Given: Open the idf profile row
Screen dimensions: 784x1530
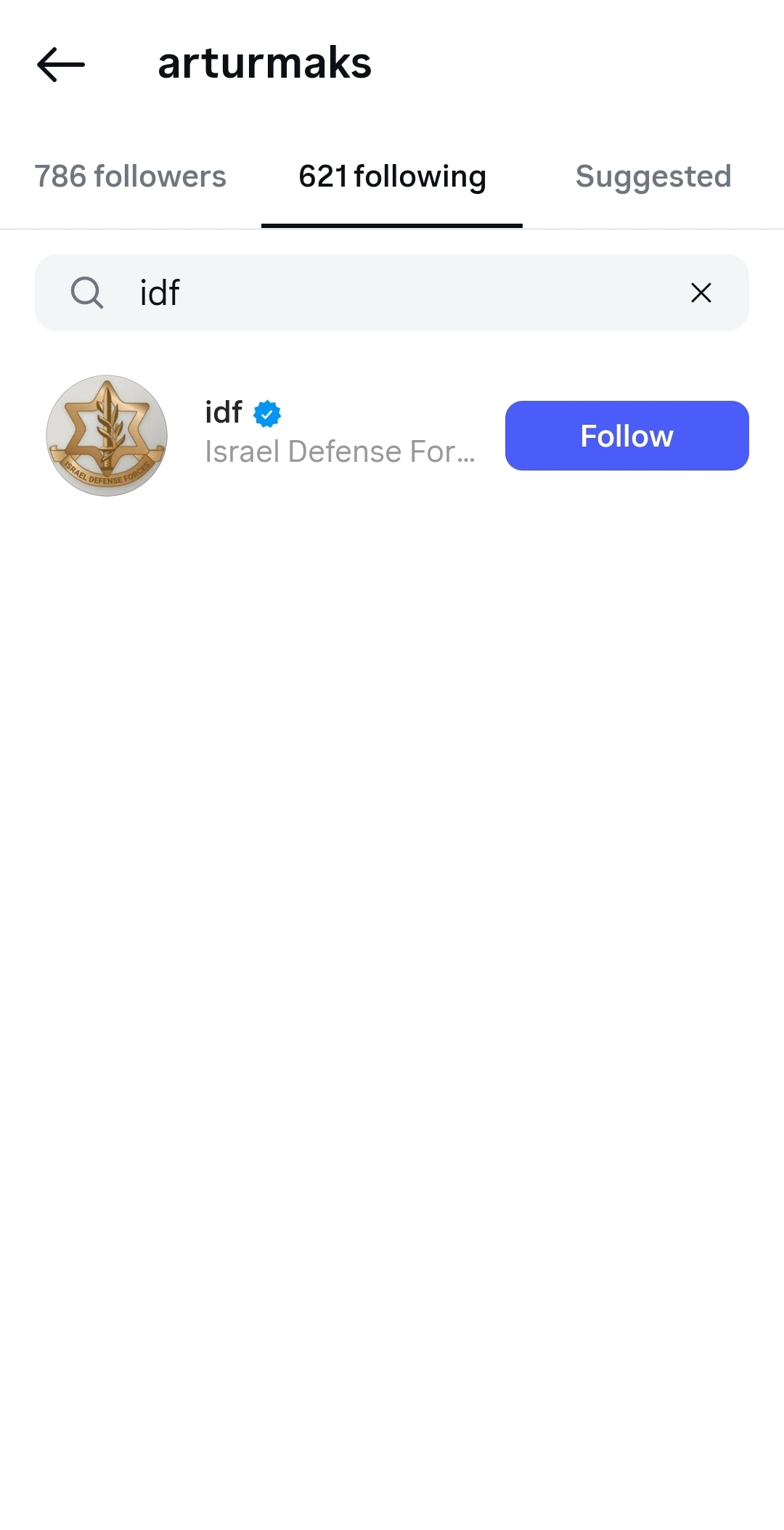Looking at the screenshot, I should click(x=392, y=436).
